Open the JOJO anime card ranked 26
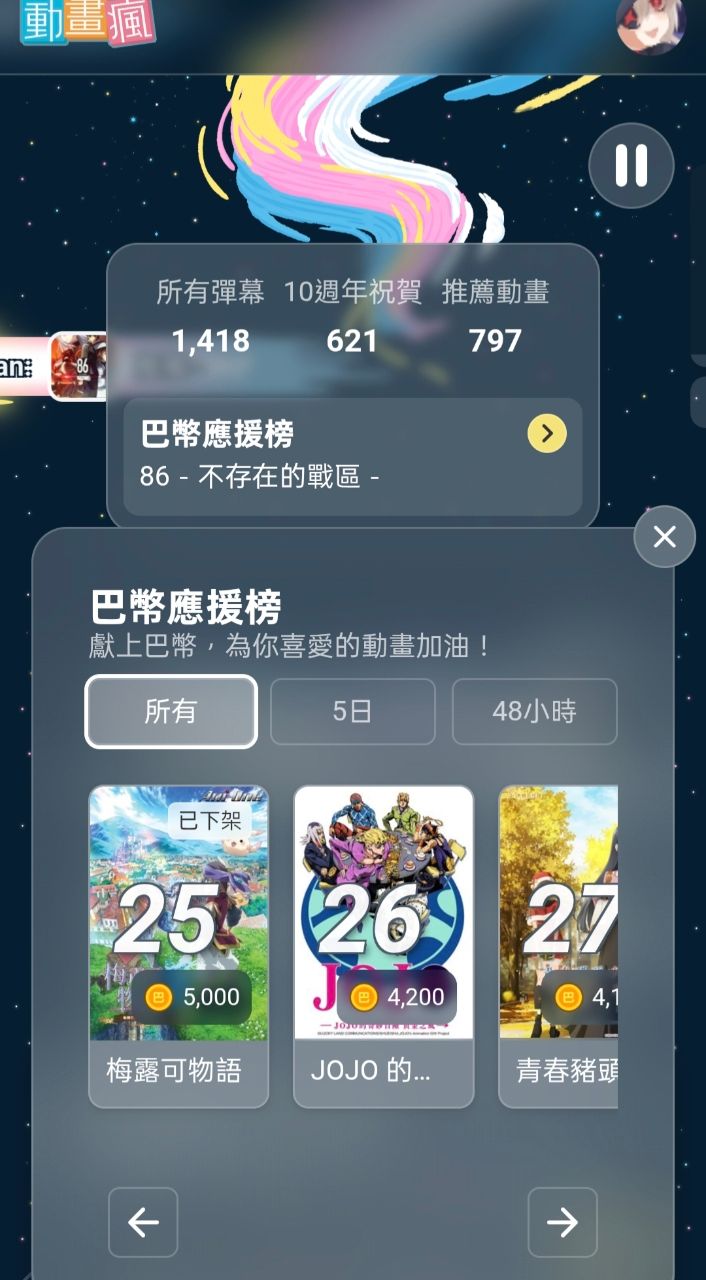 click(383, 945)
